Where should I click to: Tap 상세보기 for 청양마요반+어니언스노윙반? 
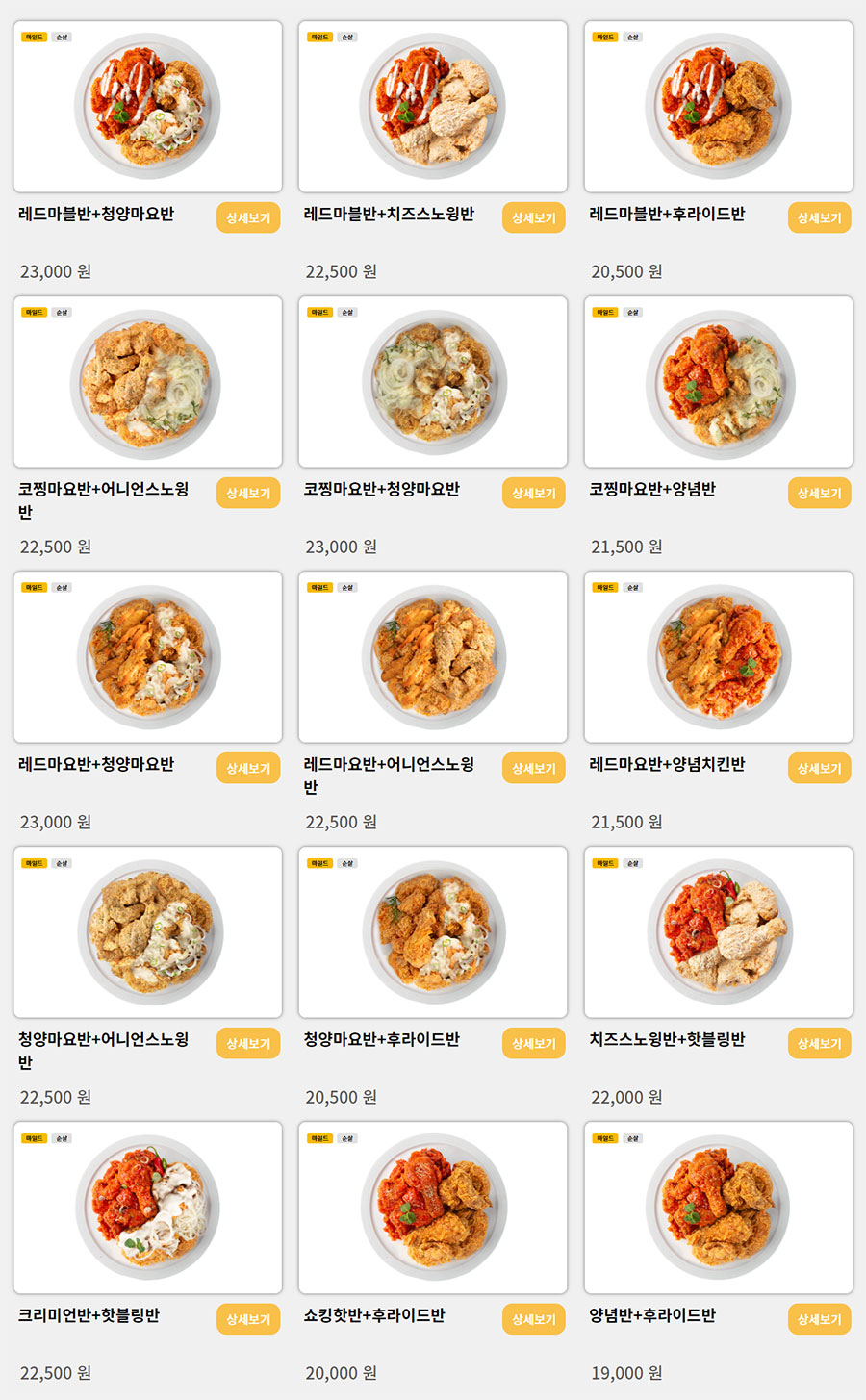pos(248,1043)
